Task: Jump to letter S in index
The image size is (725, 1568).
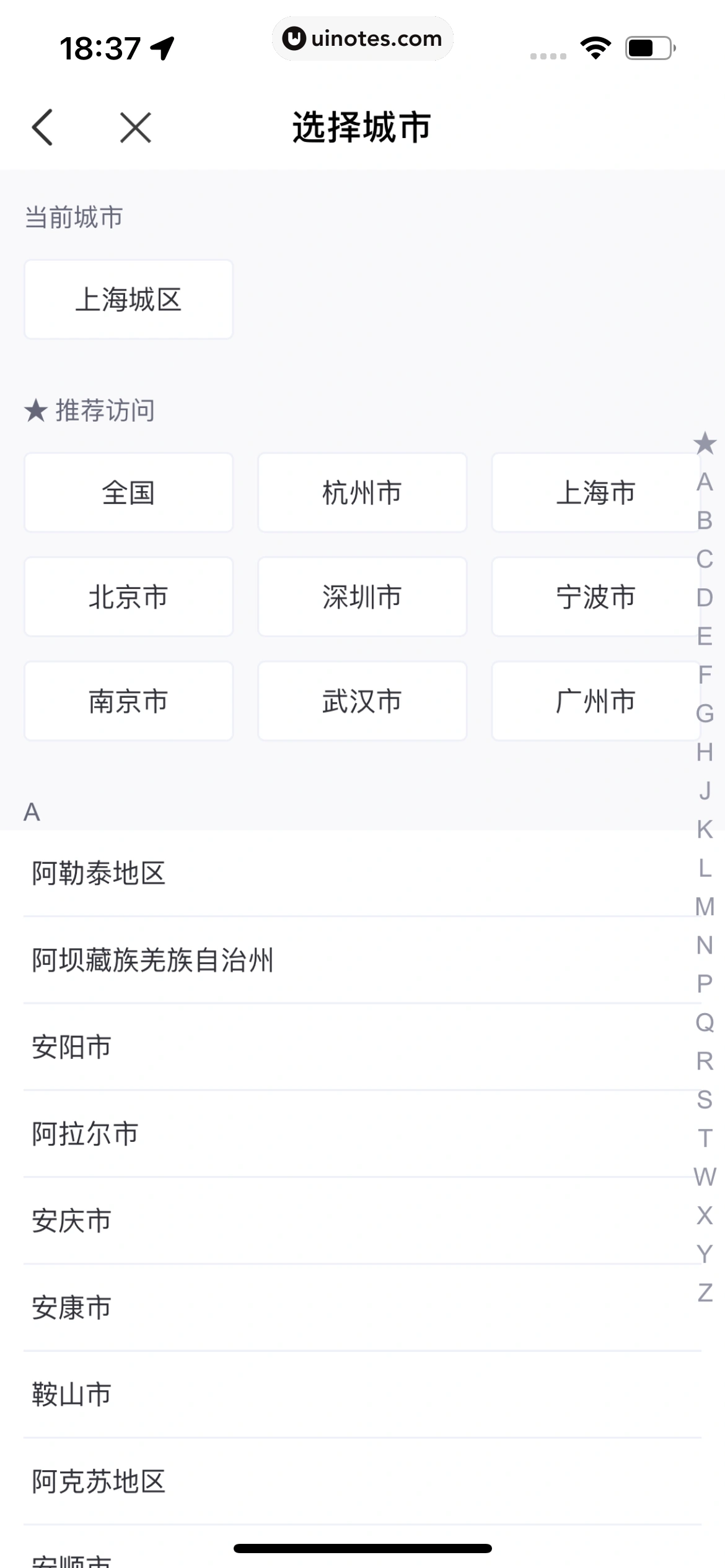Action: point(705,1100)
